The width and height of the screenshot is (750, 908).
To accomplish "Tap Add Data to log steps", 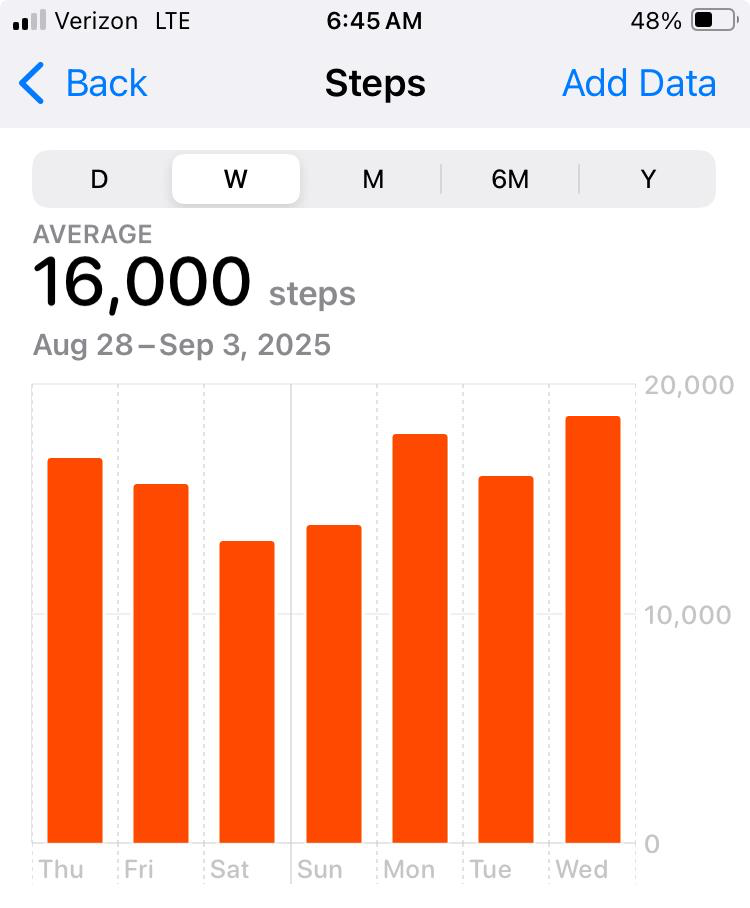I will click(639, 83).
